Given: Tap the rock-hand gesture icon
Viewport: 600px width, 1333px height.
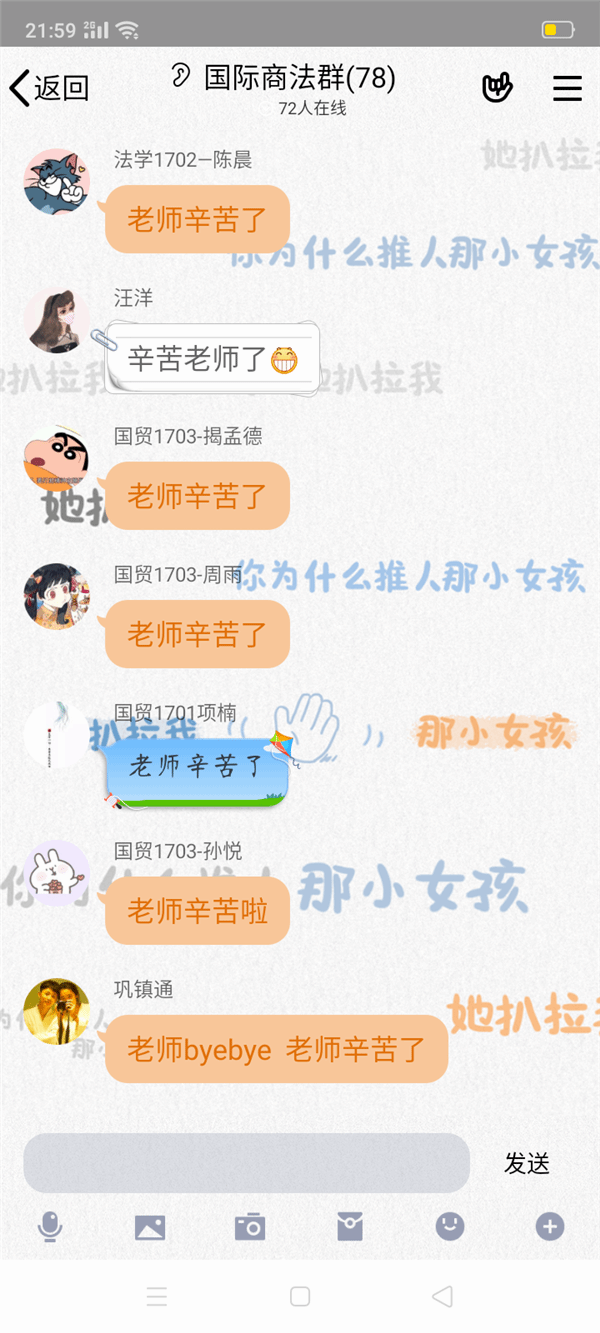Looking at the screenshot, I should point(496,88).
